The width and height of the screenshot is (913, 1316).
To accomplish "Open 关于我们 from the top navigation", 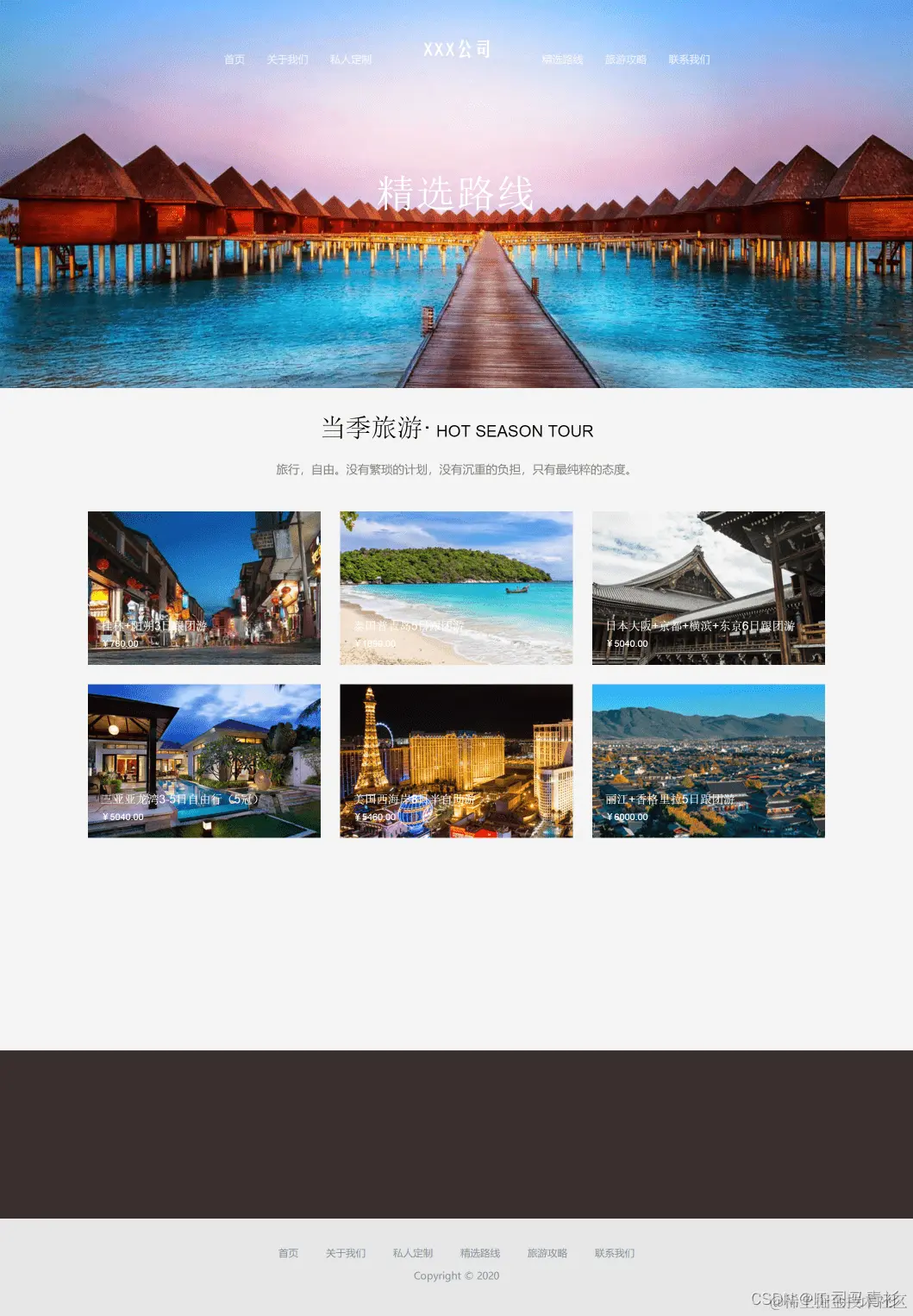I will point(287,60).
